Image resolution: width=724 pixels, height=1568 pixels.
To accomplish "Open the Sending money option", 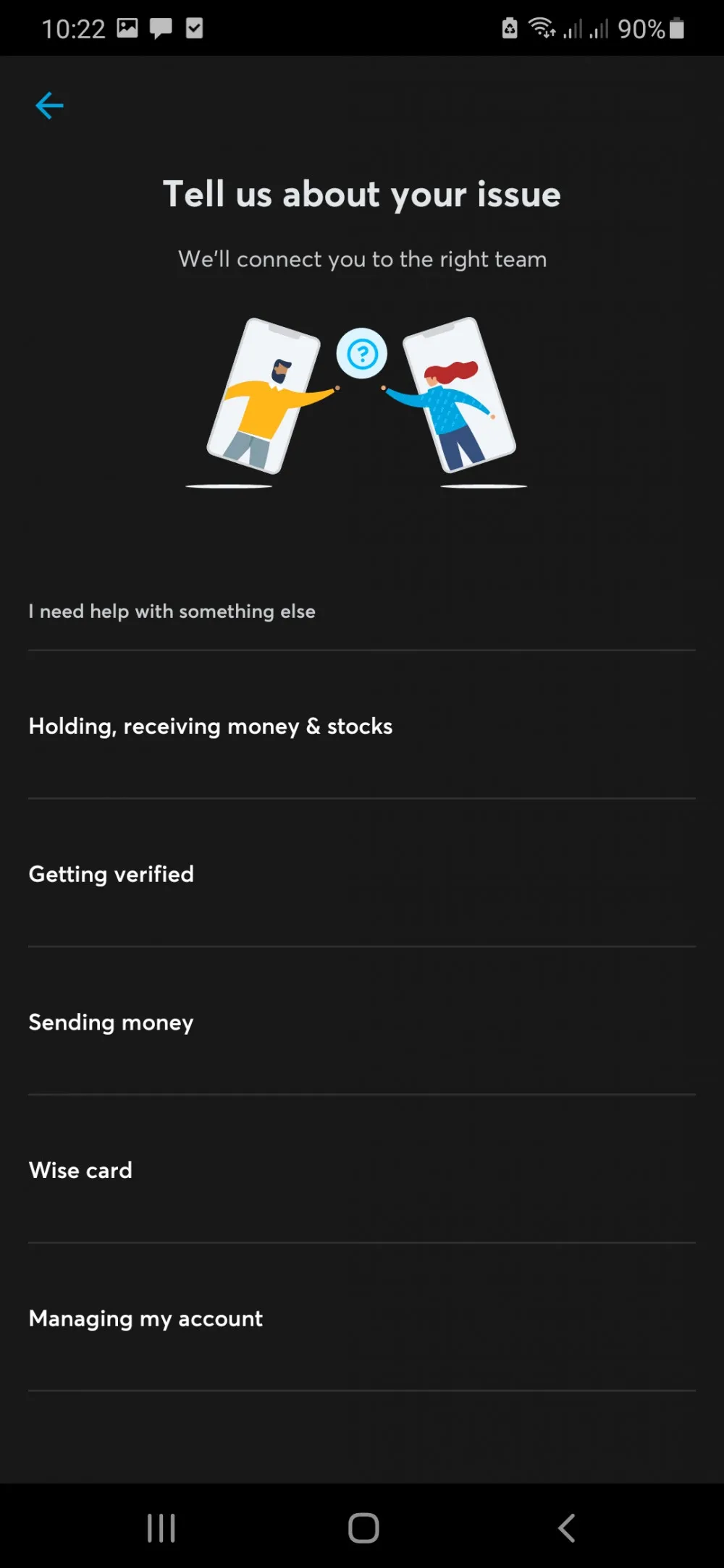I will tap(362, 1022).
